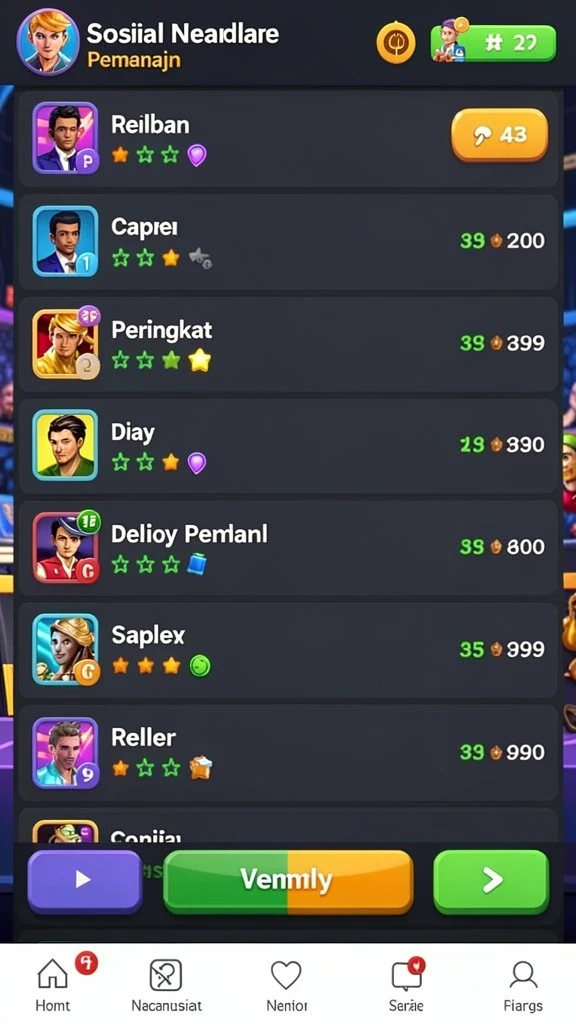Open the Fiargs profile tab

[x=522, y=983]
